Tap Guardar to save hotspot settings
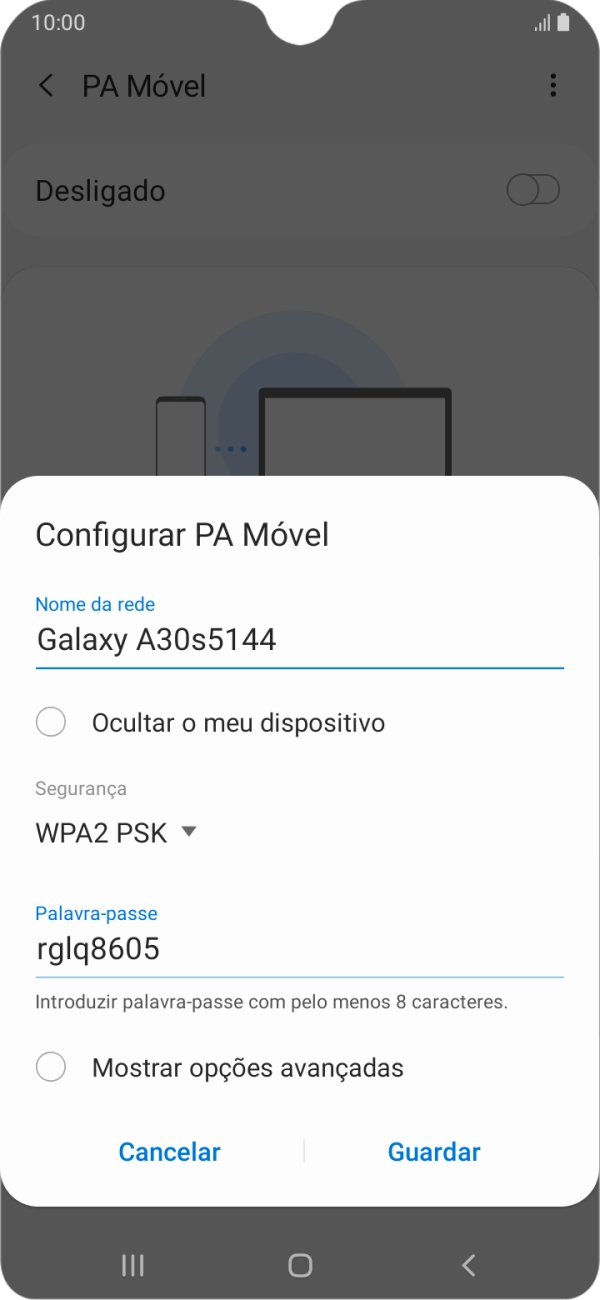Viewport: 600px width, 1300px height. coord(434,1152)
